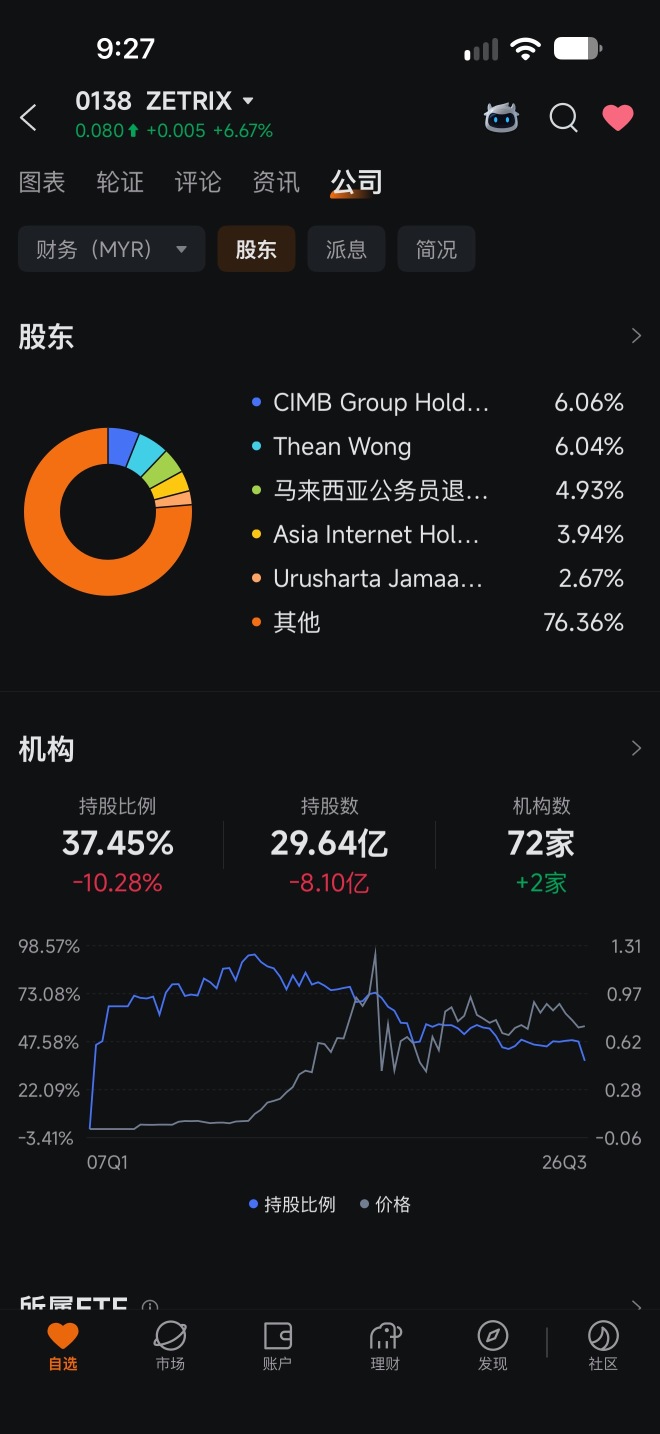Switch to the 资讯 tab
This screenshot has height=1434, width=660.
point(276,182)
